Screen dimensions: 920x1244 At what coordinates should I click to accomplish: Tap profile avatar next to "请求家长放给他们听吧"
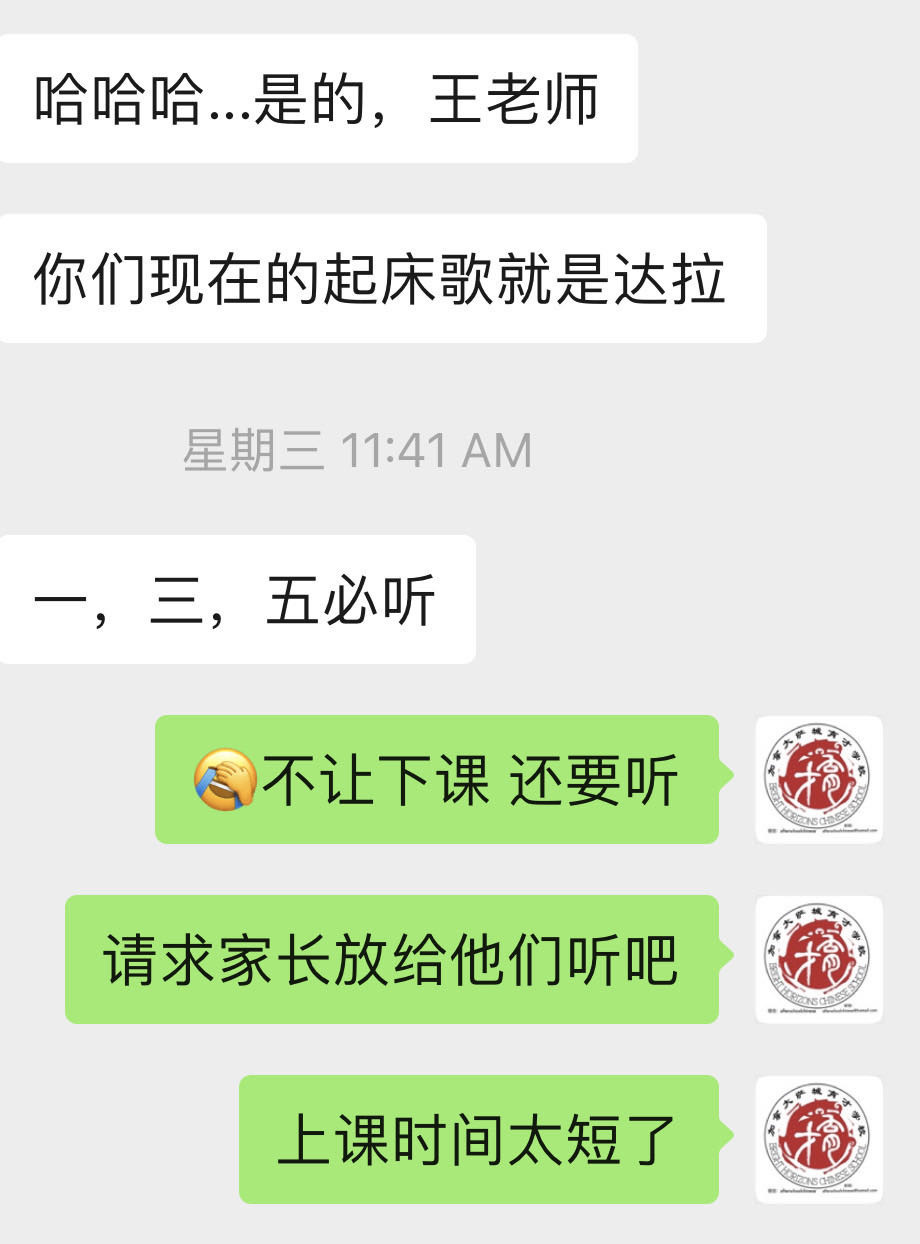coord(818,959)
